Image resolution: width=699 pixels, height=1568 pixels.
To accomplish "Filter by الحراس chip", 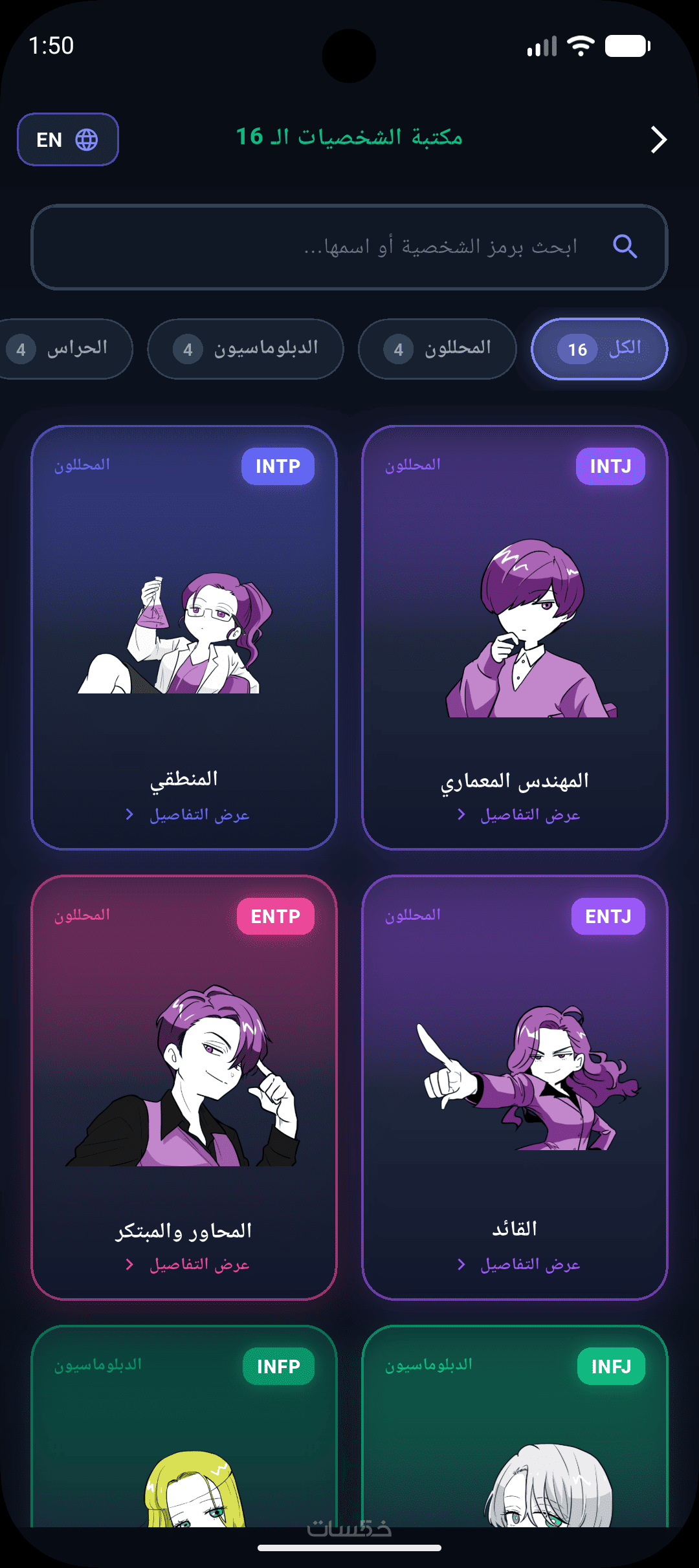I will (x=65, y=349).
